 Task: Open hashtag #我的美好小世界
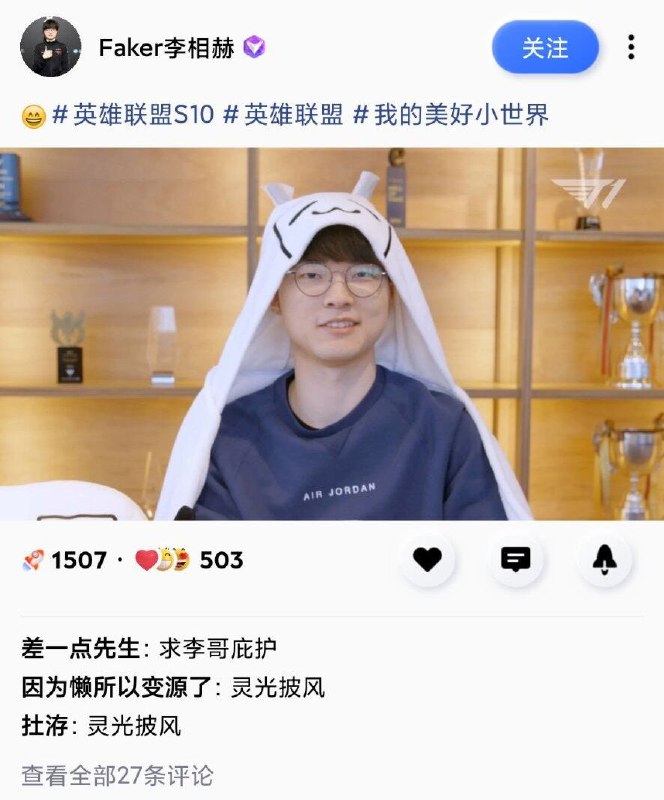[449, 115]
